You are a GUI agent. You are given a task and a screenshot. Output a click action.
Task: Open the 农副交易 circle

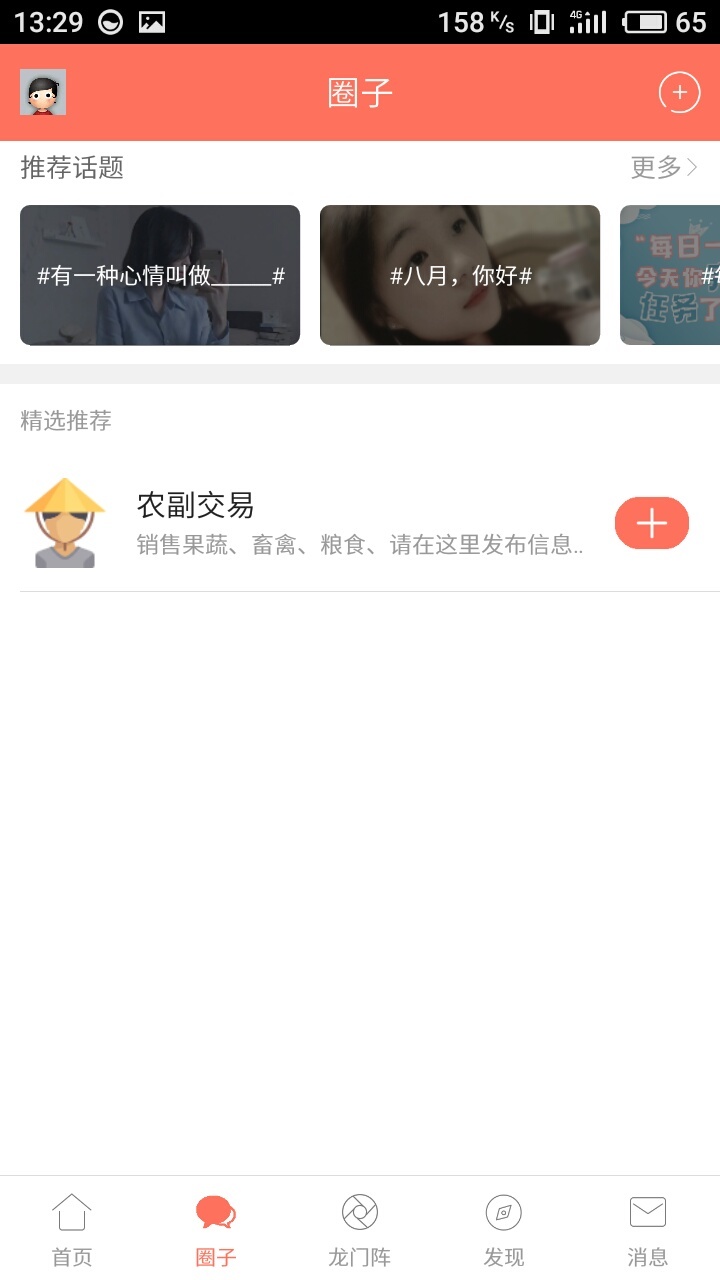300,523
